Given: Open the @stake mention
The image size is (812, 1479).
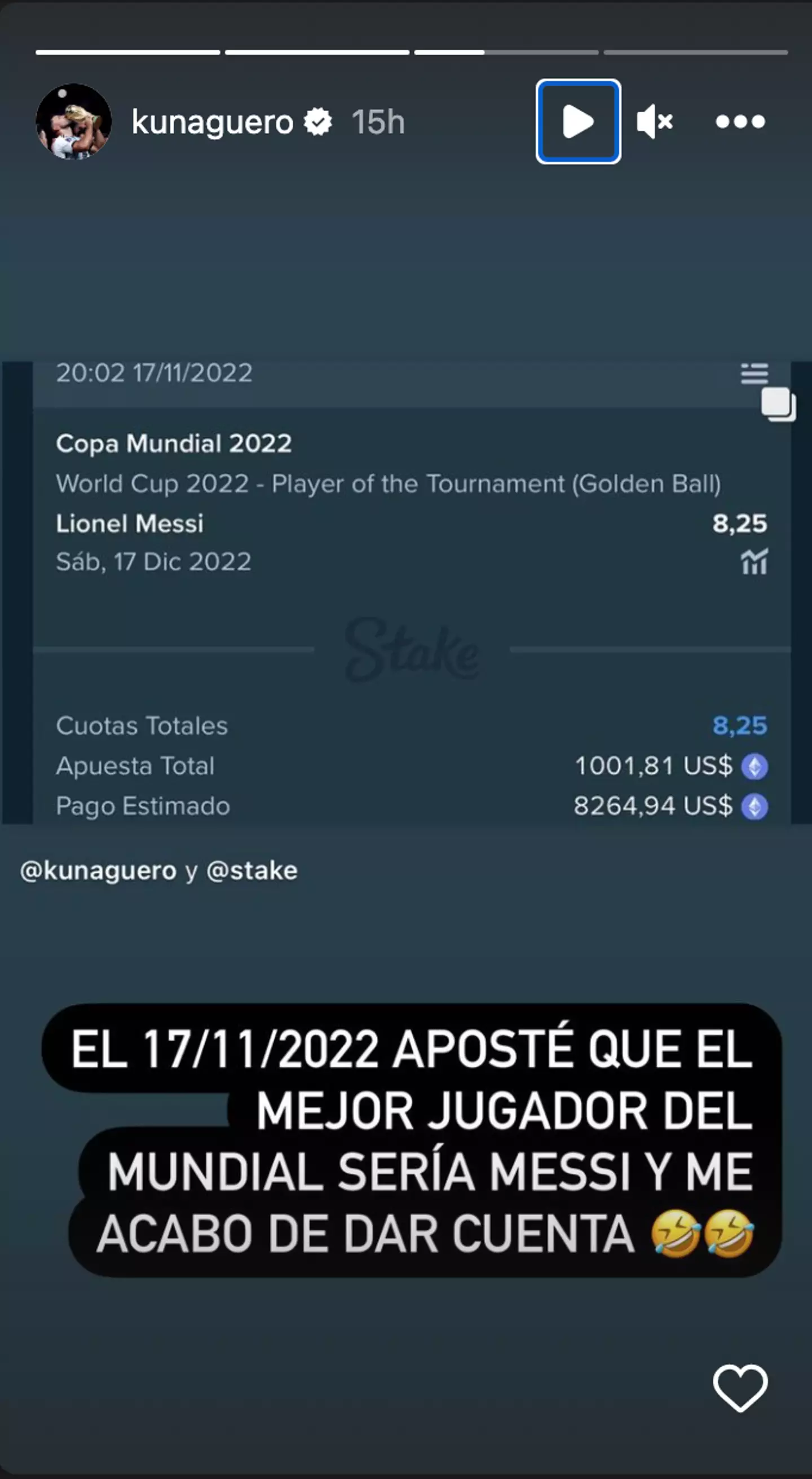Looking at the screenshot, I should (252, 871).
